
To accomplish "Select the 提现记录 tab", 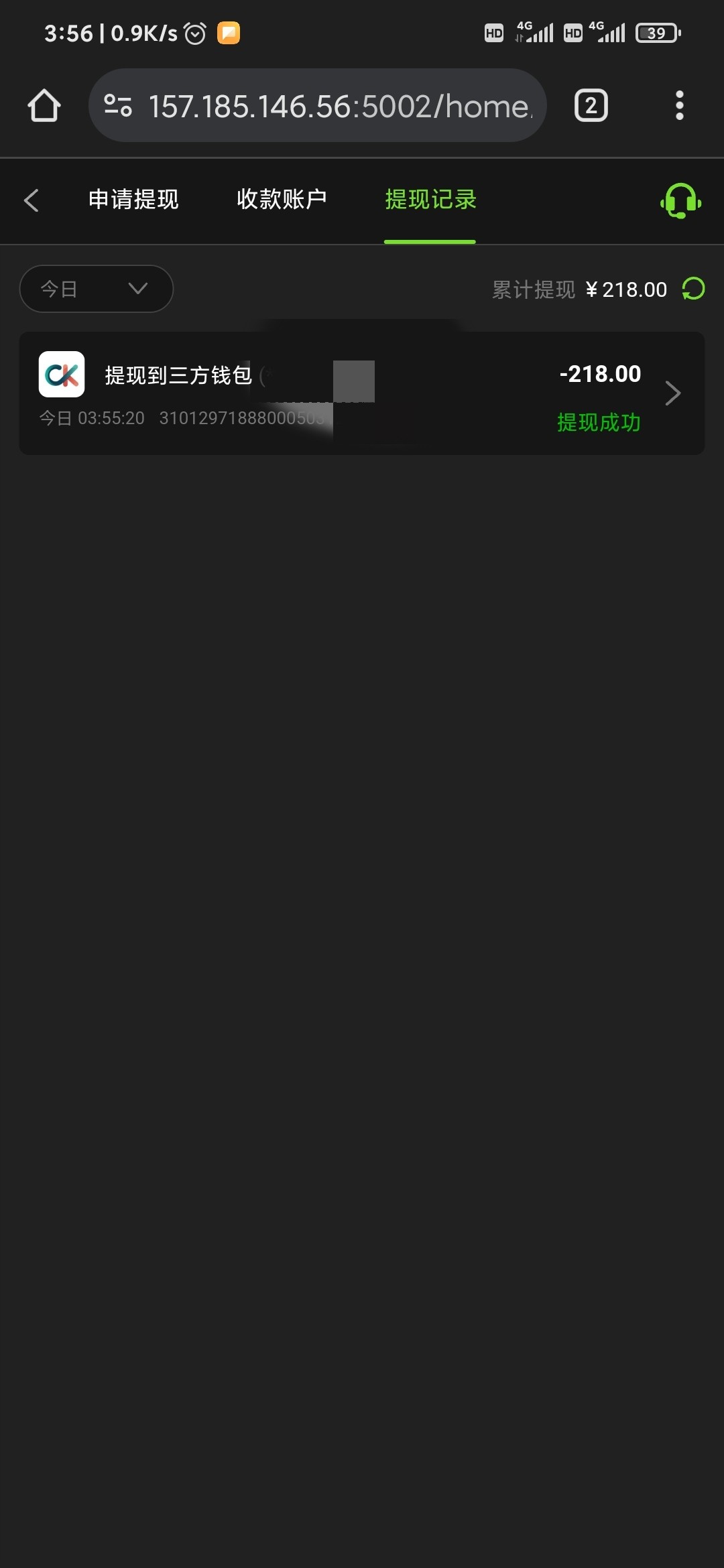I will tap(430, 200).
